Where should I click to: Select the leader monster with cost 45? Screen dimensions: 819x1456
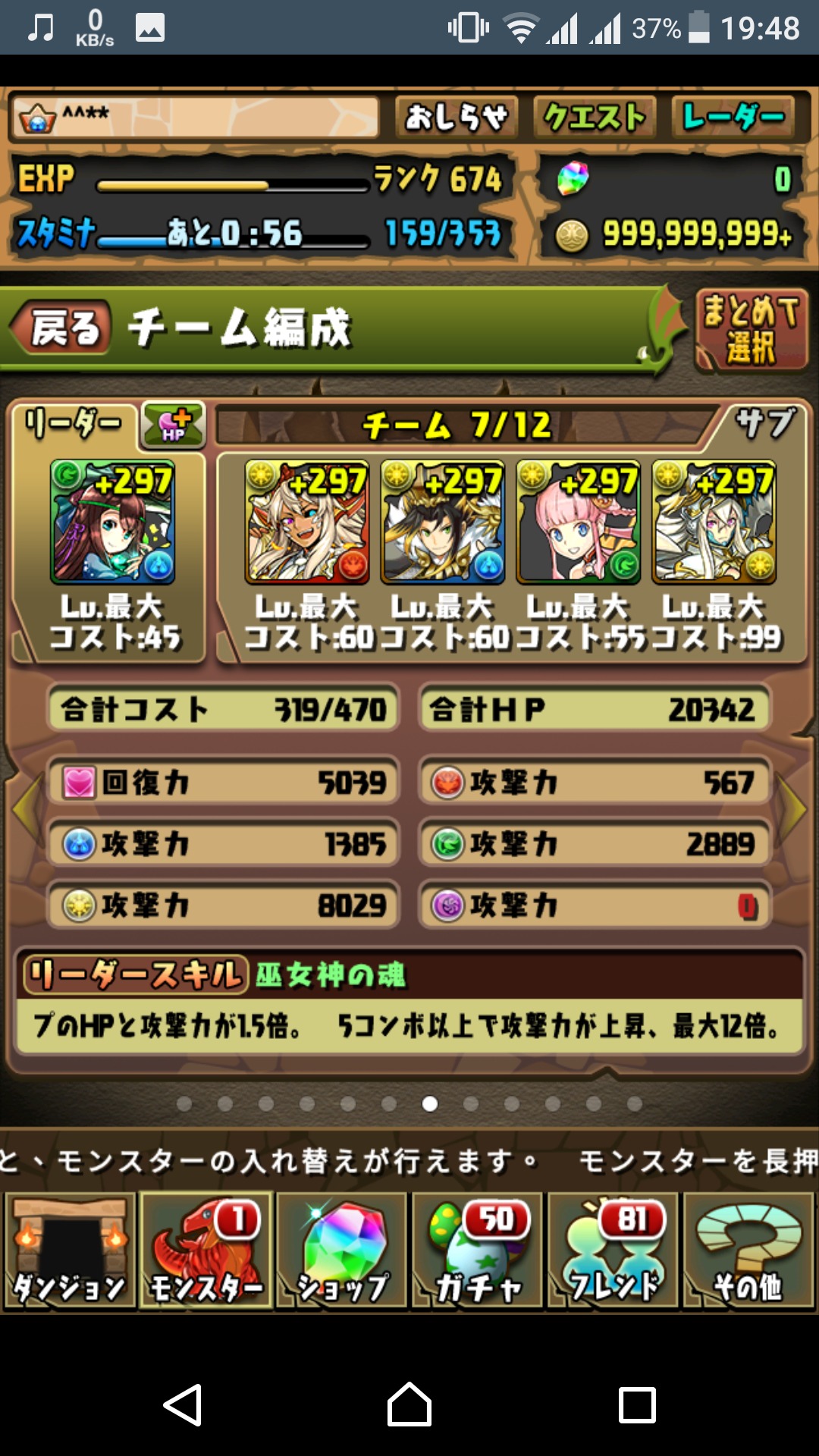click(112, 522)
